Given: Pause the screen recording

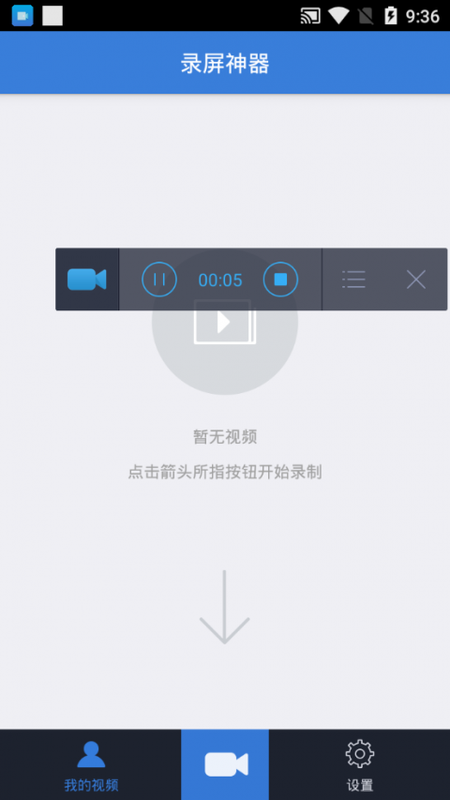Looking at the screenshot, I should (159, 279).
